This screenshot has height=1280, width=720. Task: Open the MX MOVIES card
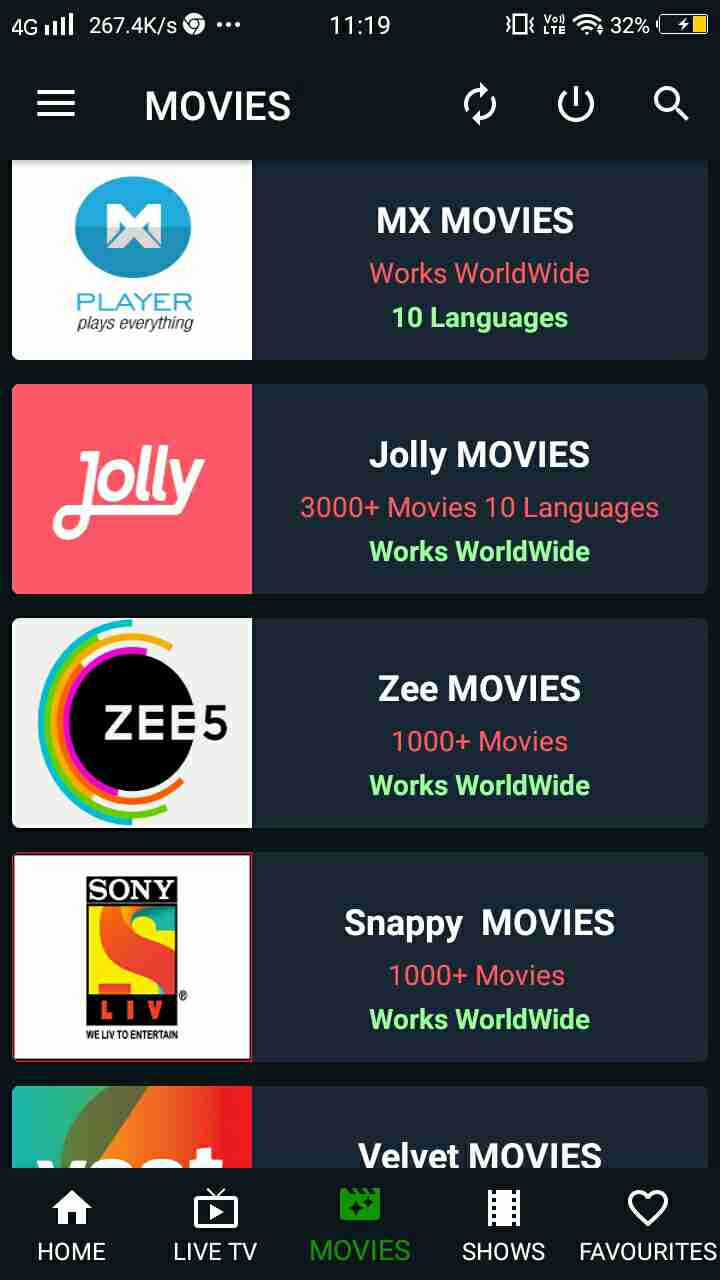coord(360,260)
